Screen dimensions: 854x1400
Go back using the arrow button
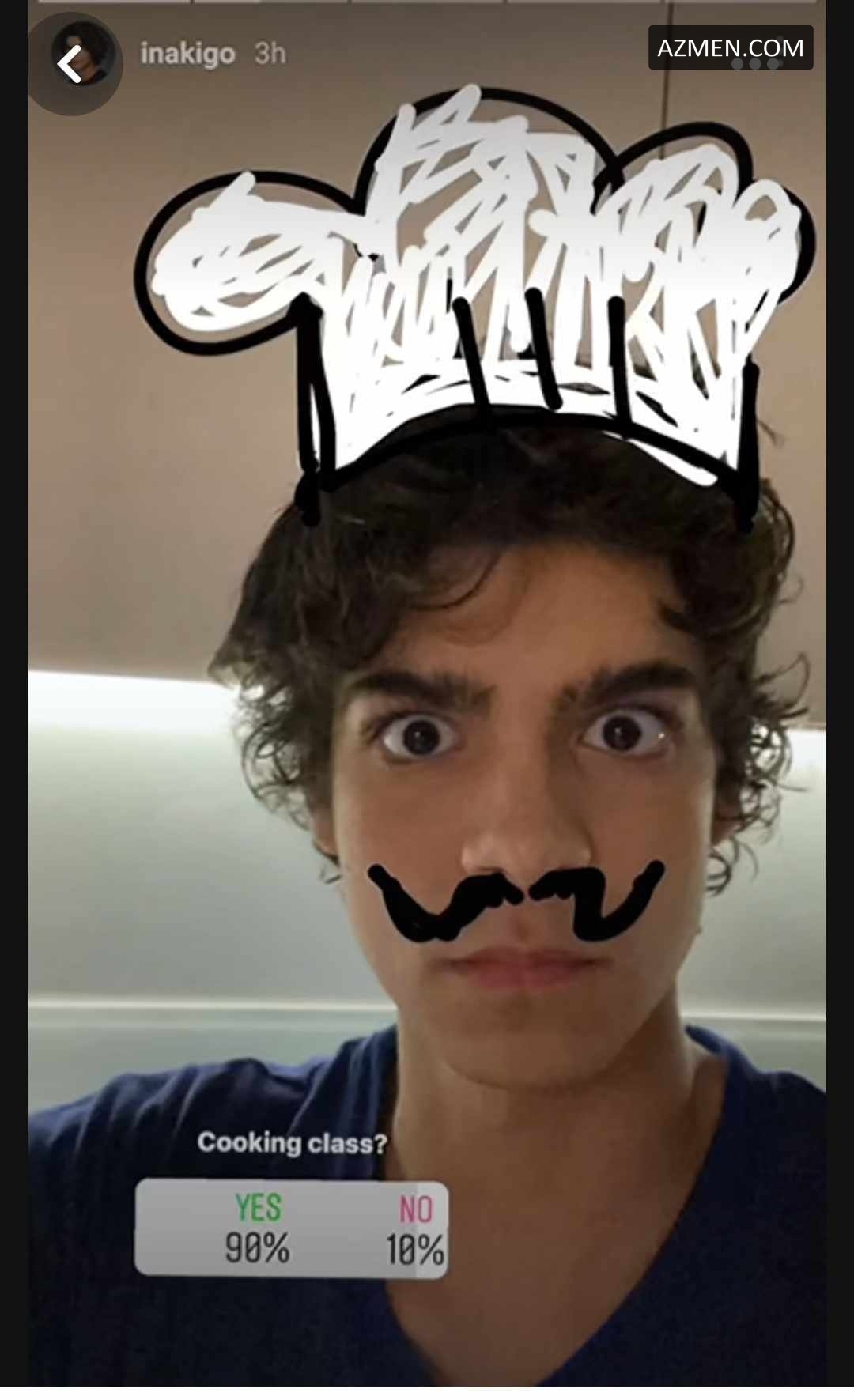tap(70, 64)
